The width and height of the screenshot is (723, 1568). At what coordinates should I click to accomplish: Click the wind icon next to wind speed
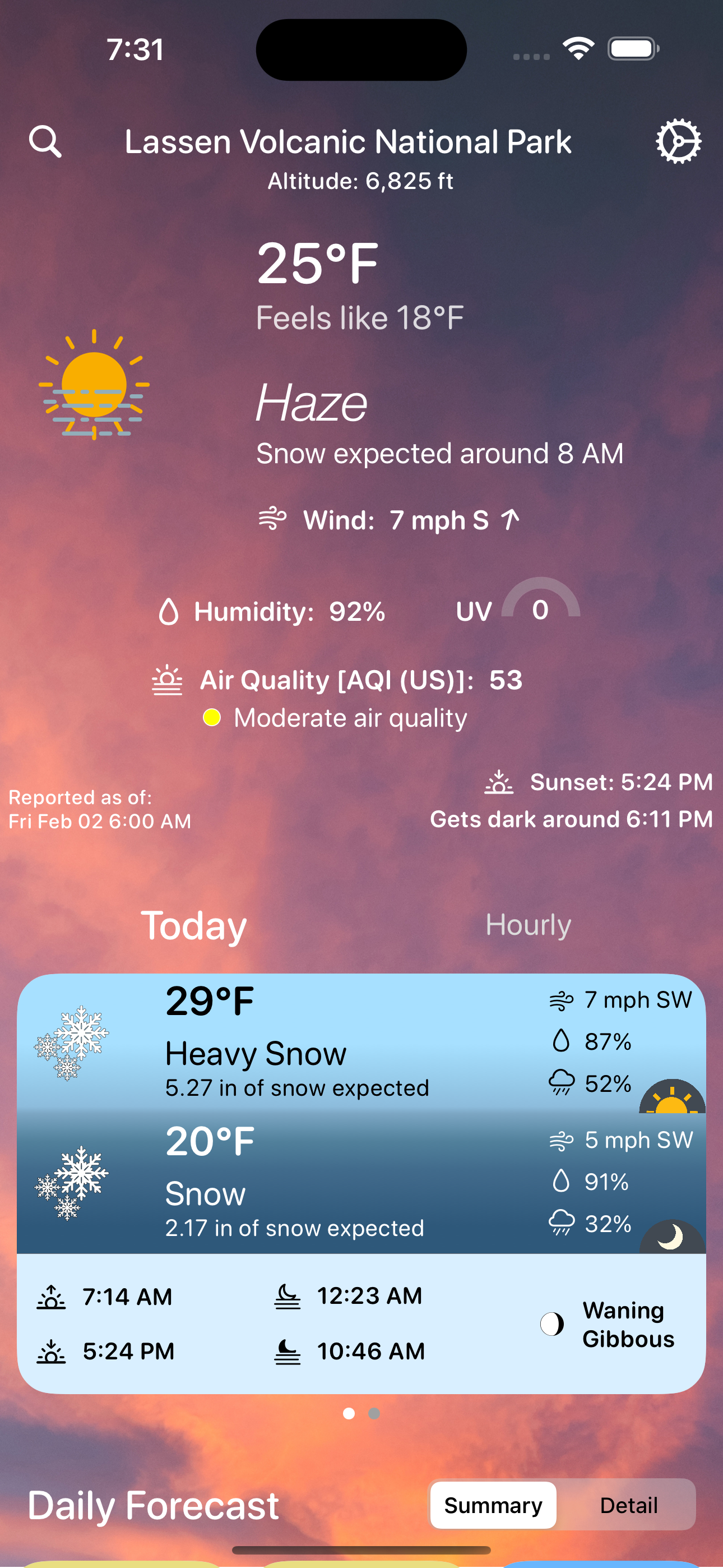[272, 519]
